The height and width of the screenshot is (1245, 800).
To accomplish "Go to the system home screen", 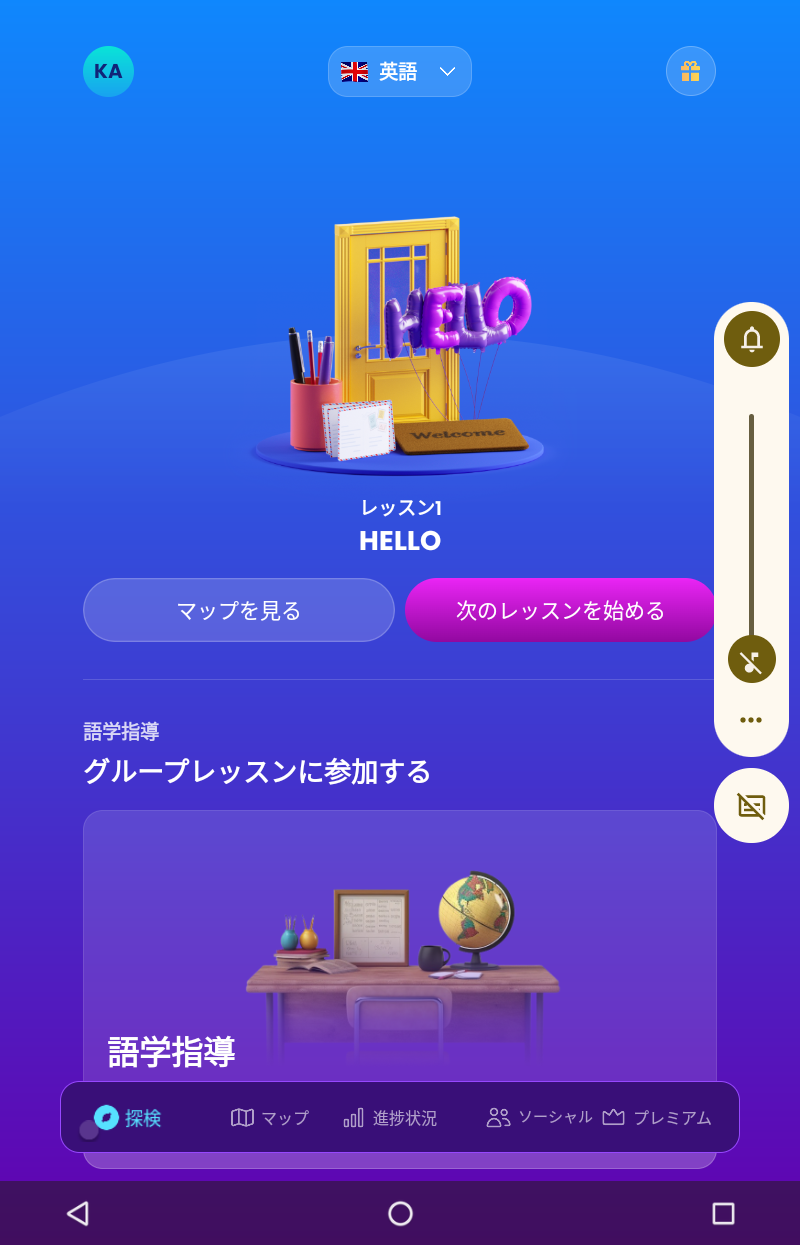I will (x=400, y=1213).
